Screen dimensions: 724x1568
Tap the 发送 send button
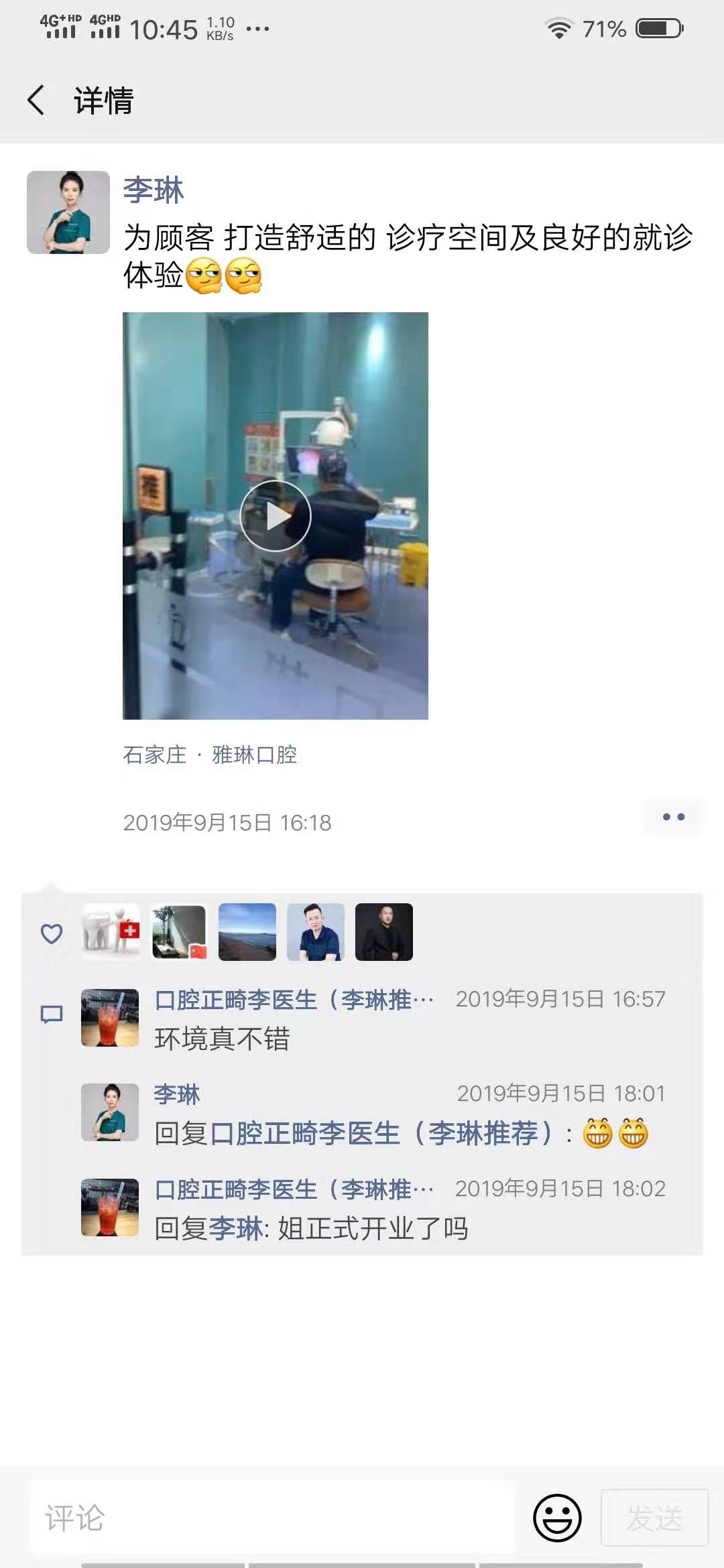coord(655,1518)
